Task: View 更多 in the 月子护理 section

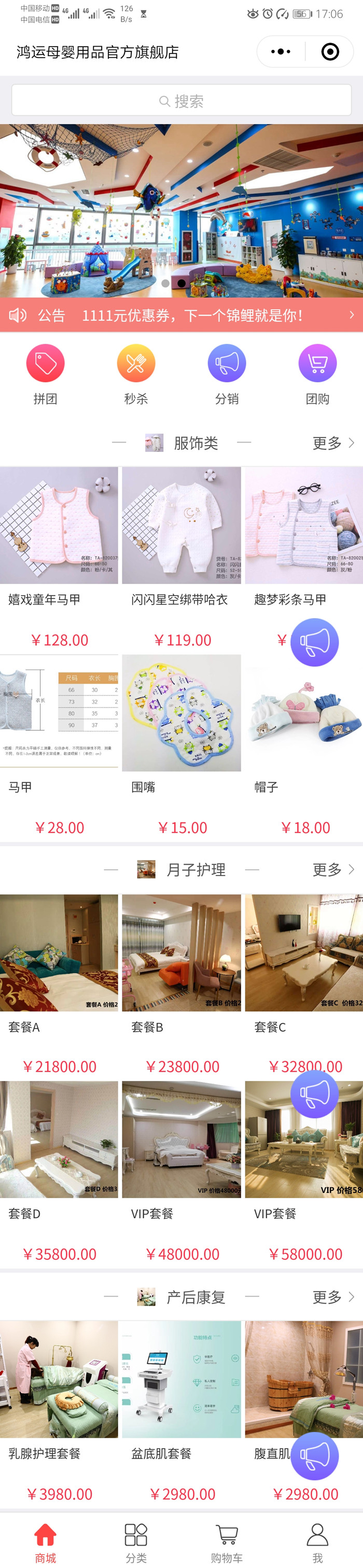Action: (x=332, y=870)
